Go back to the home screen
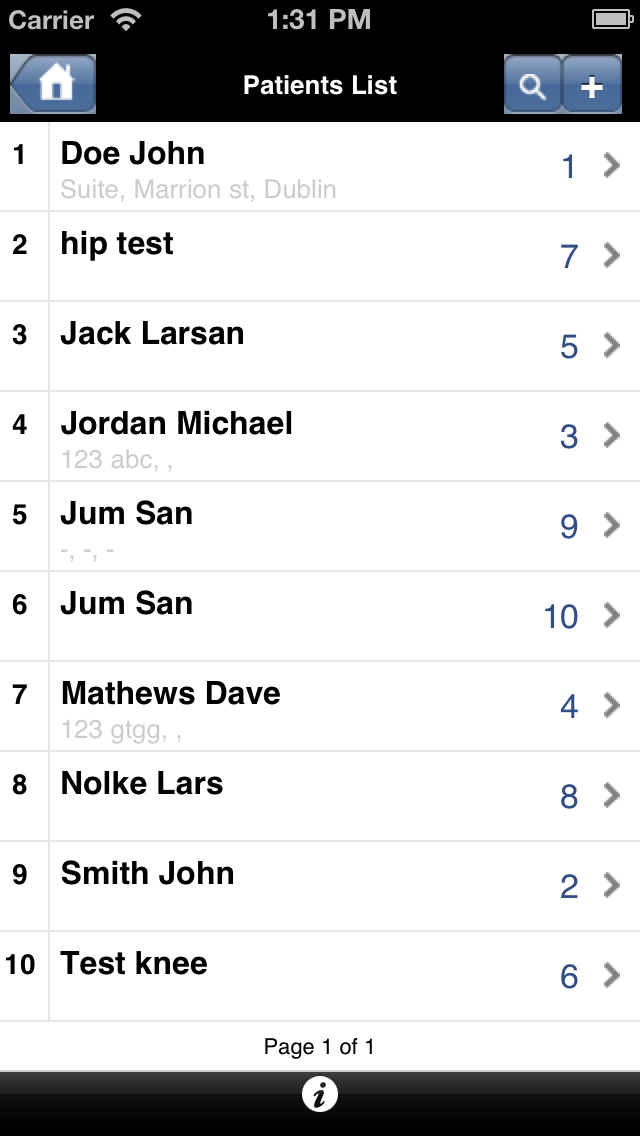Viewport: 640px width, 1136px height. pyautogui.click(x=53, y=84)
